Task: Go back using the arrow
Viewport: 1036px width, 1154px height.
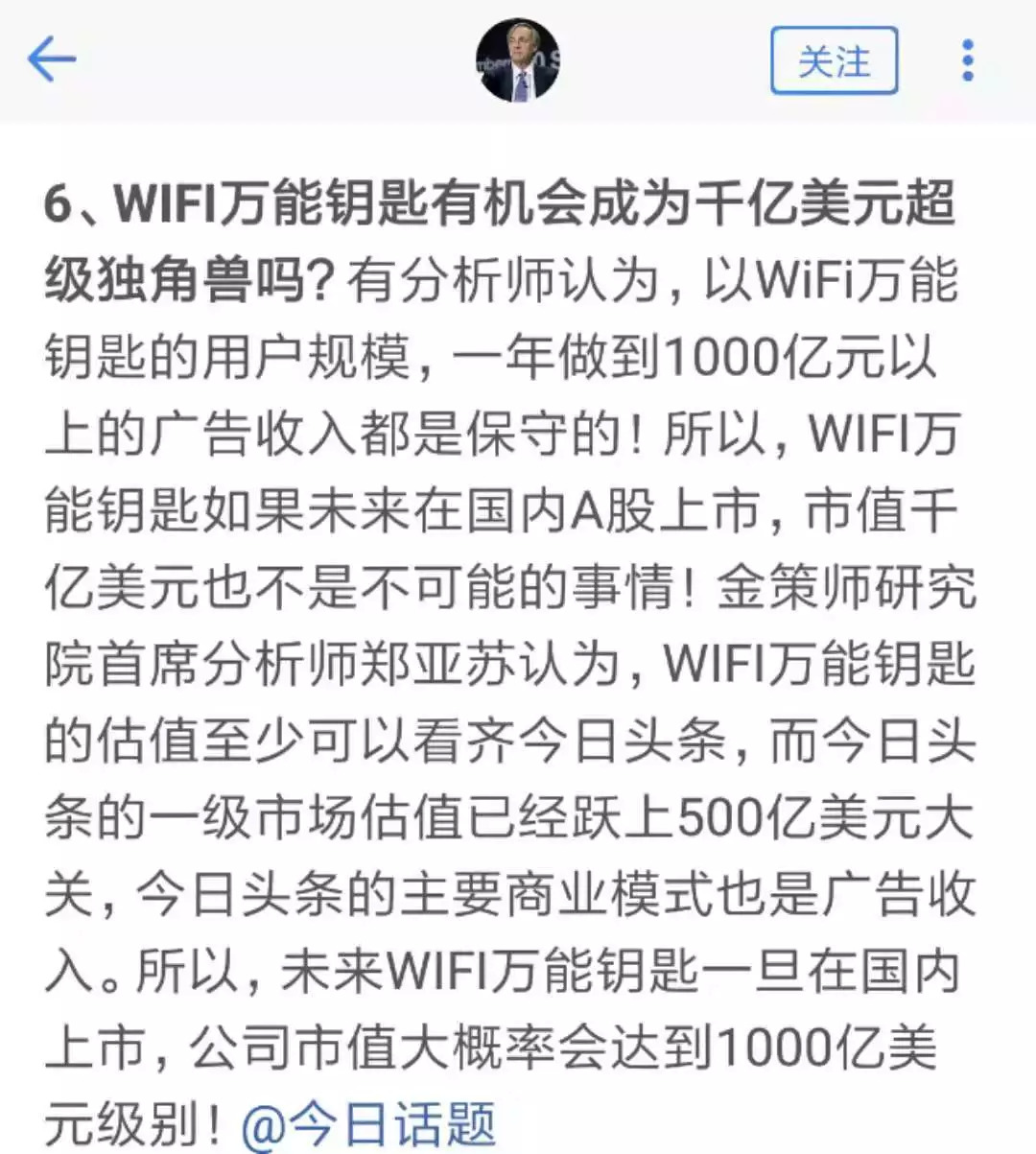Action: [52, 60]
